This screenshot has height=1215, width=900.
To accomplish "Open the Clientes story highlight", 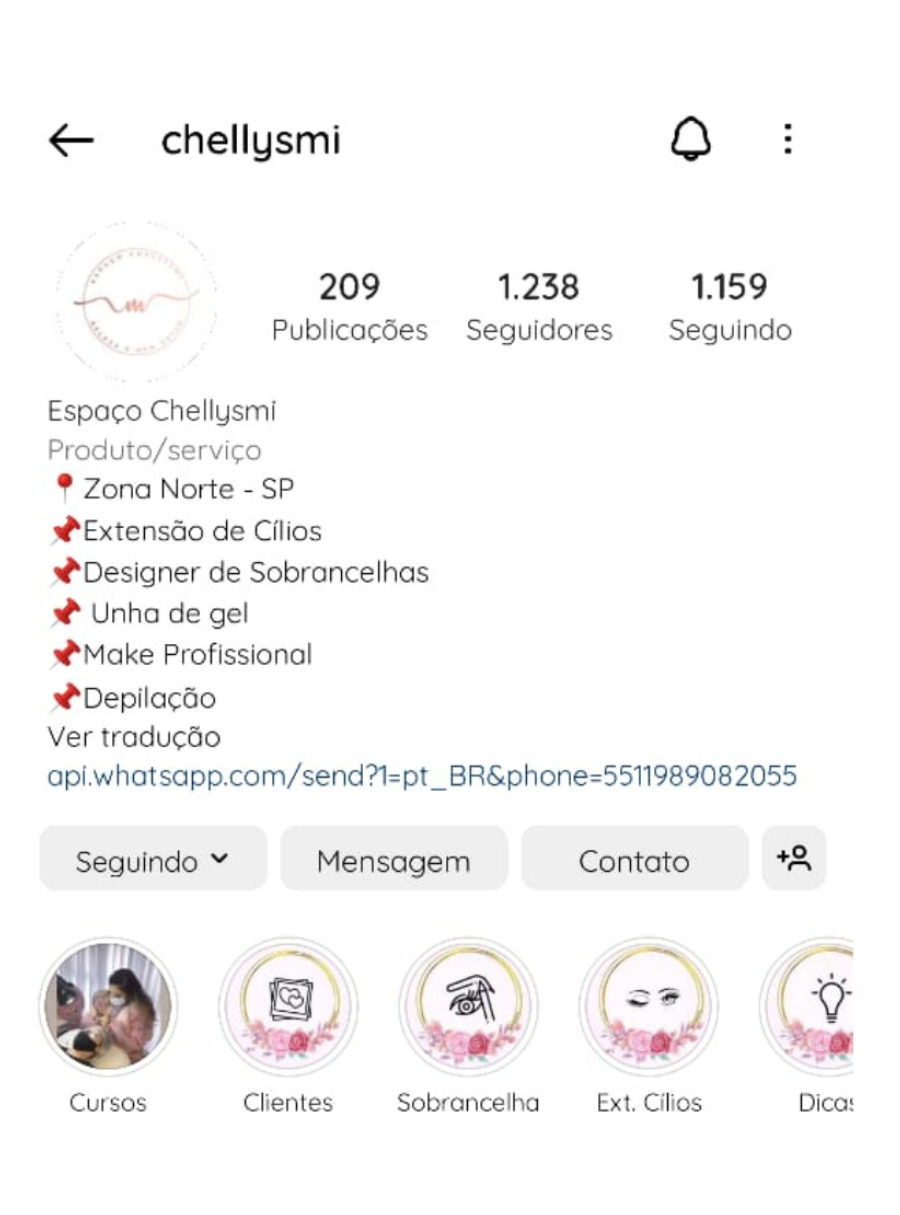I will pos(288,1006).
